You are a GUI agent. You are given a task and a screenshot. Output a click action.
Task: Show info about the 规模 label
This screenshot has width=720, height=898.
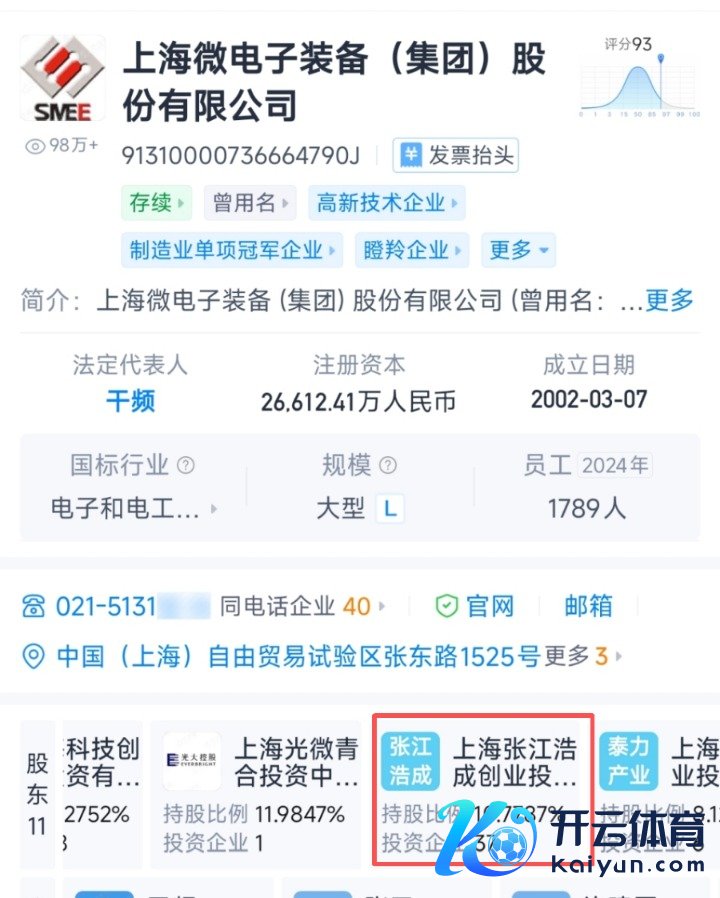388,466
